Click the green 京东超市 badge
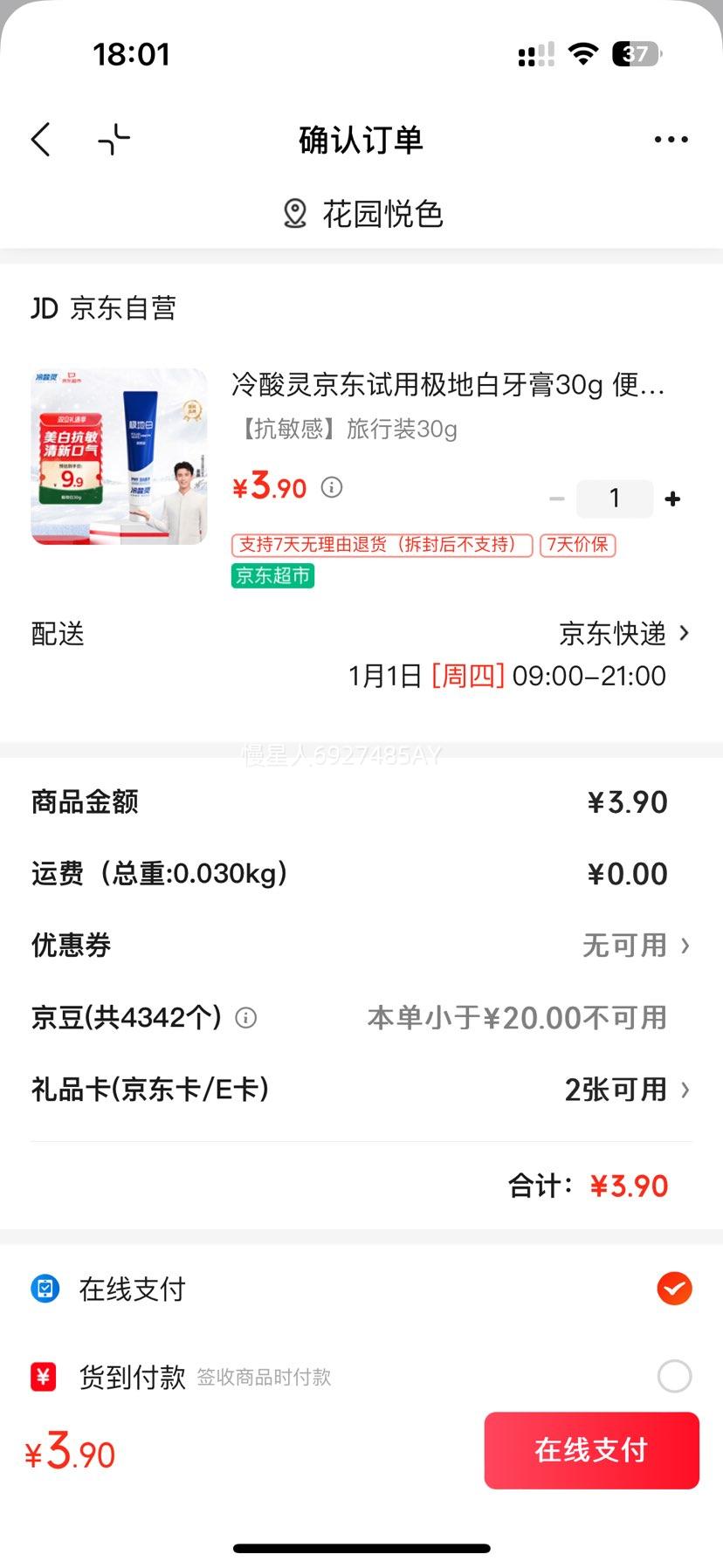Viewport: 723px width, 1568px height. pyautogui.click(x=272, y=576)
